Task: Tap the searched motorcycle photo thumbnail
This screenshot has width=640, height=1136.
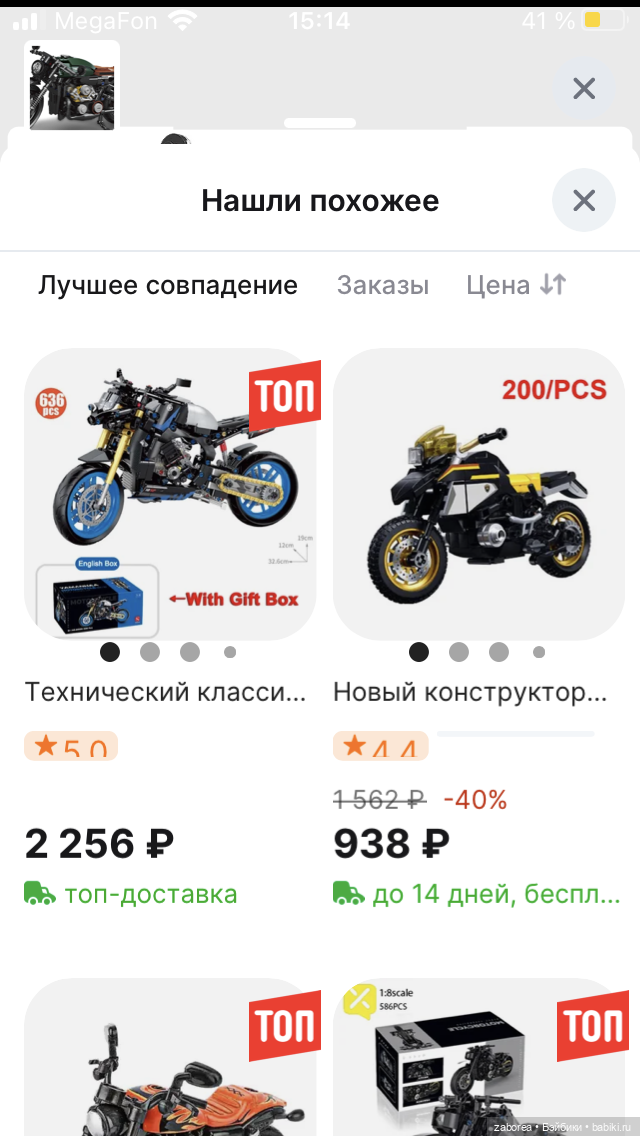Action: 72,86
